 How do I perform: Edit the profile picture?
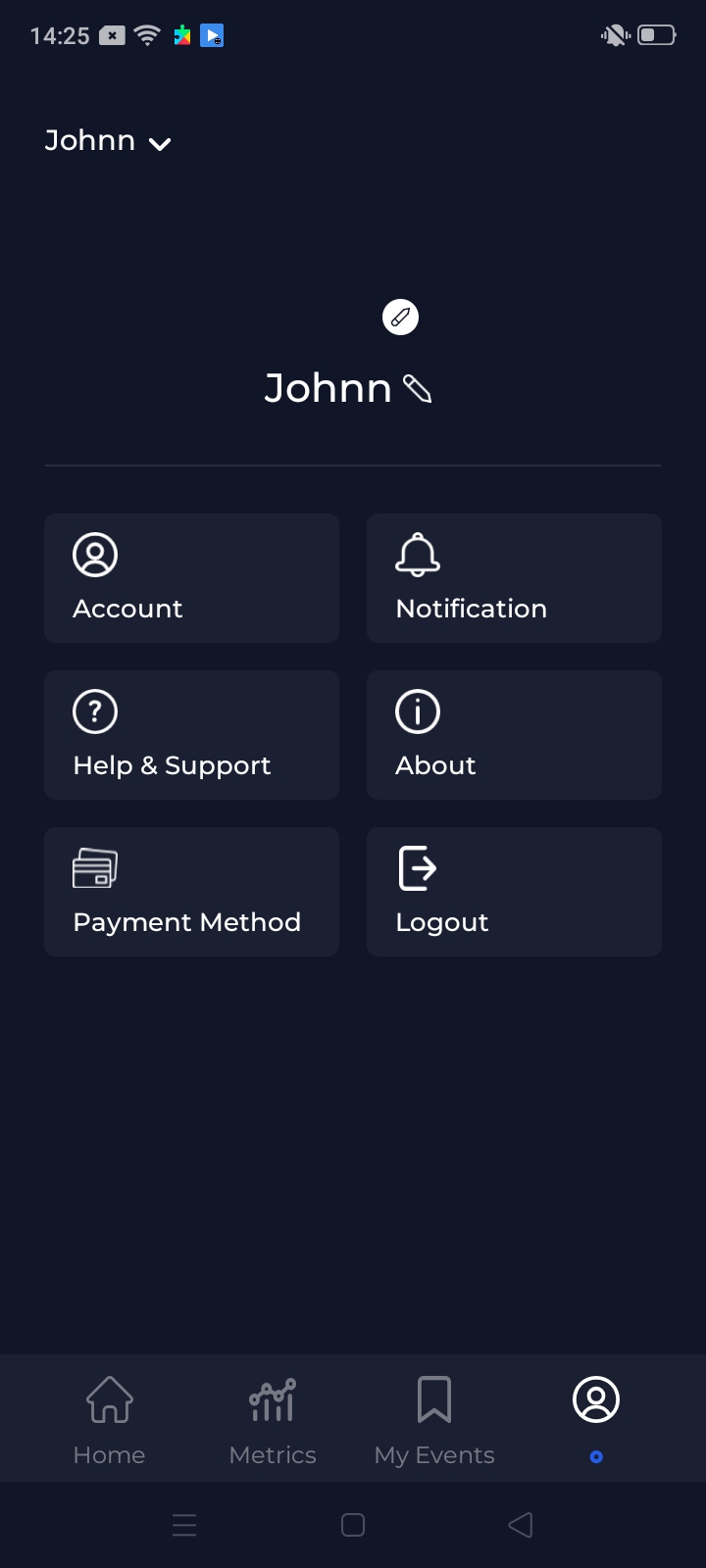[x=400, y=318]
